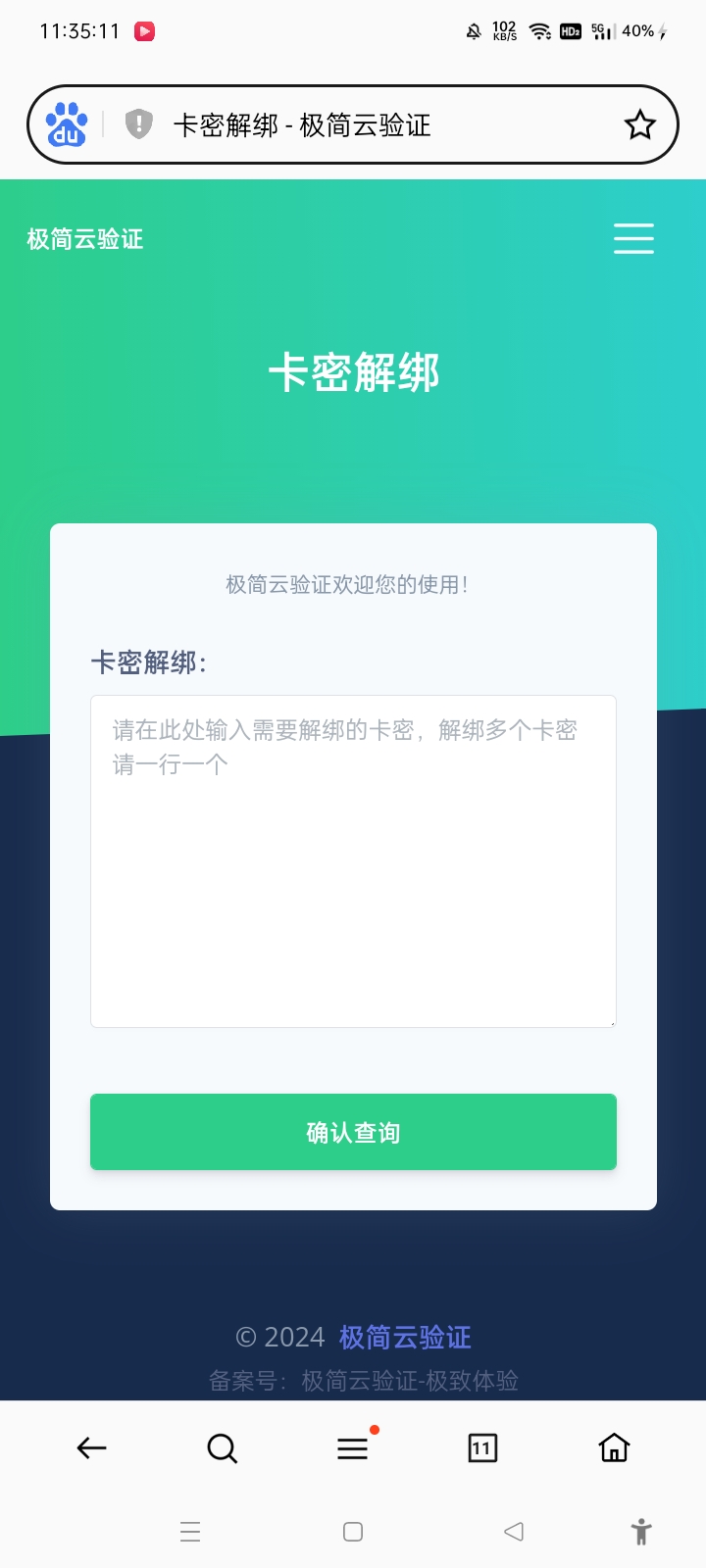This screenshot has height=1568, width=706.
Task: Tap the star to bookmark this page
Action: (640, 123)
